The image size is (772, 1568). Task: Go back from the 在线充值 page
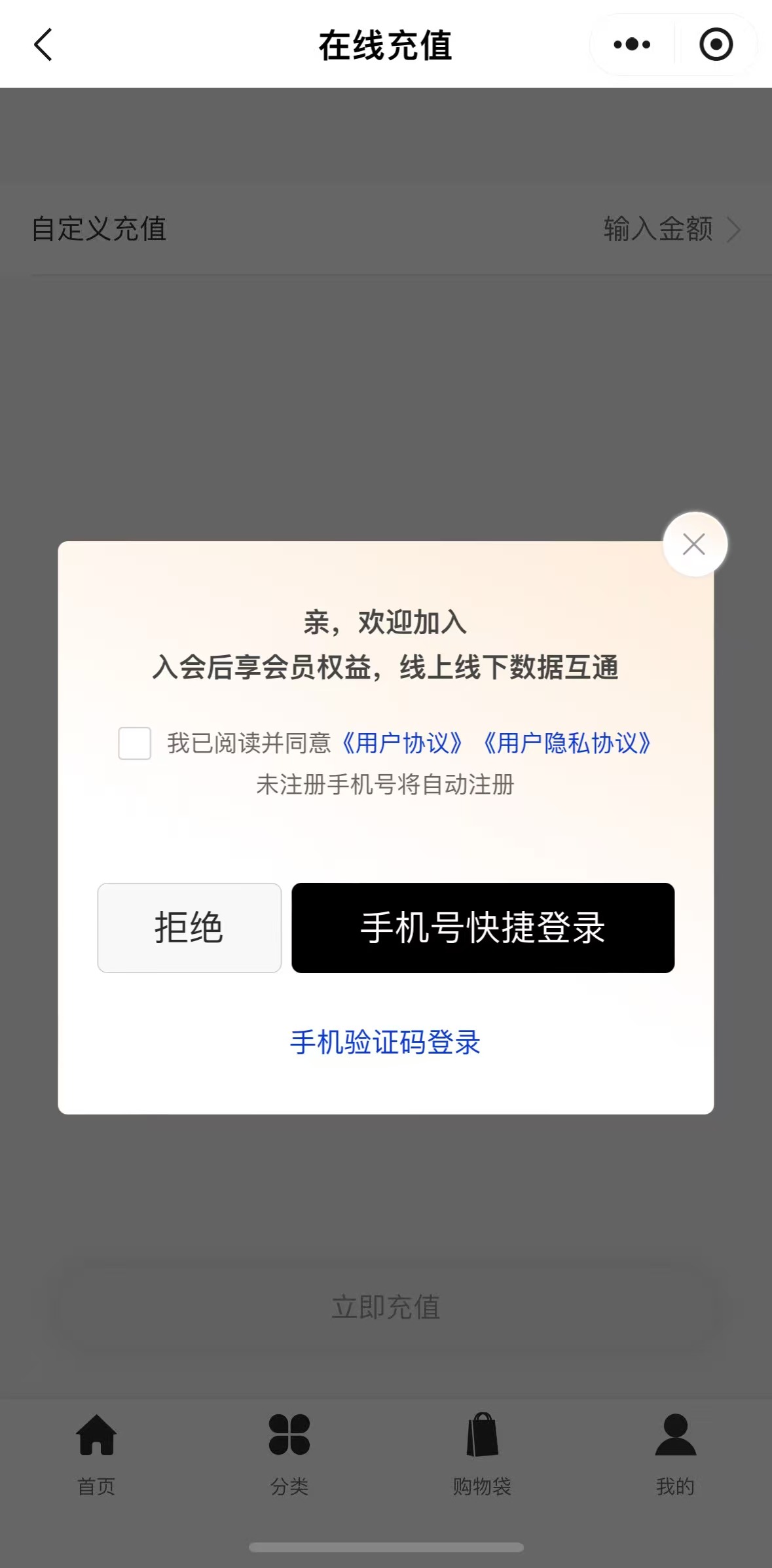(43, 45)
